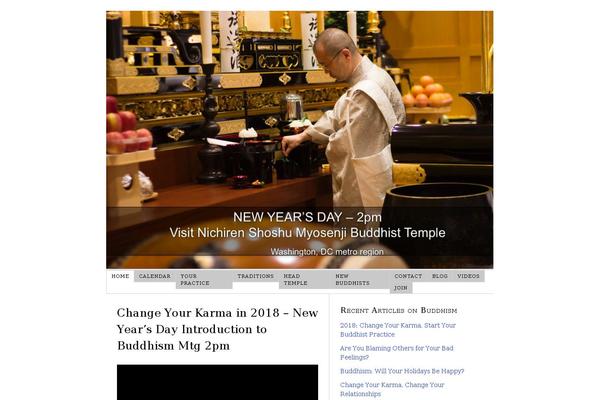Tap the New Year's Day header banner
Image resolution: width=600 pixels, height=400 pixels.
(299, 140)
